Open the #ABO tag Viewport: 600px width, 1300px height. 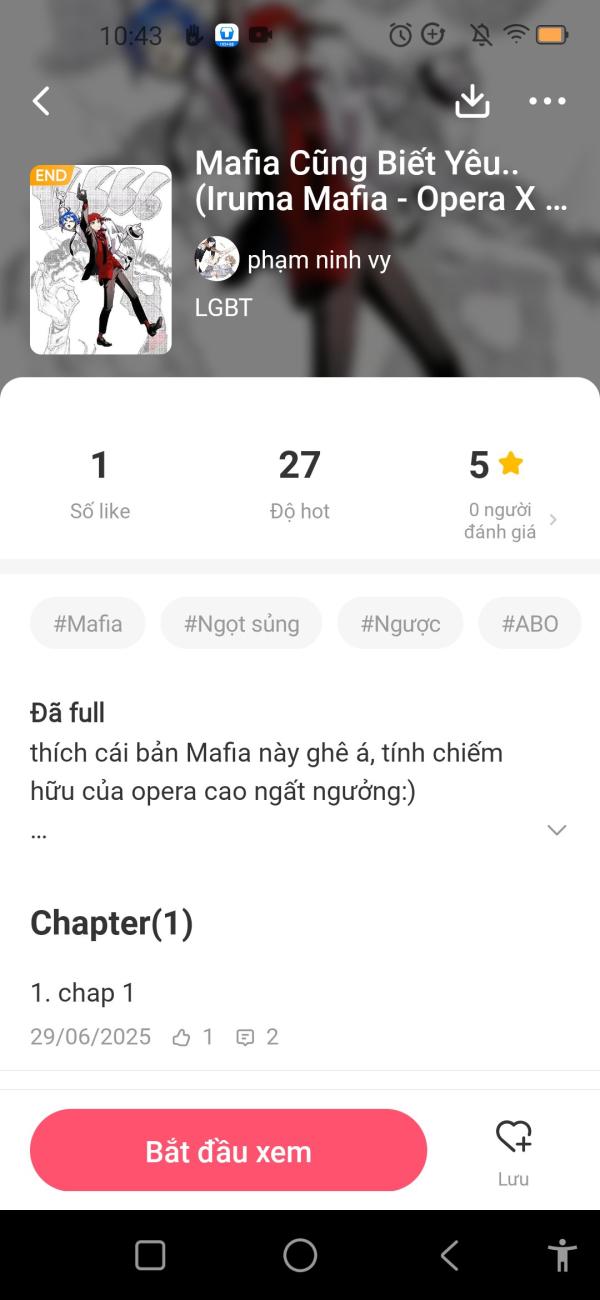pos(530,624)
